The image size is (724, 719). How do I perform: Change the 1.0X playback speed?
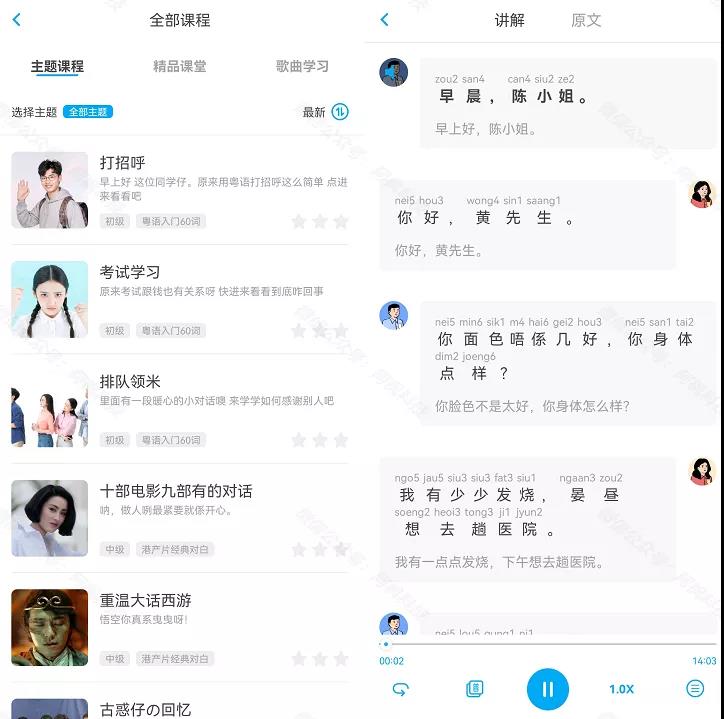point(621,689)
